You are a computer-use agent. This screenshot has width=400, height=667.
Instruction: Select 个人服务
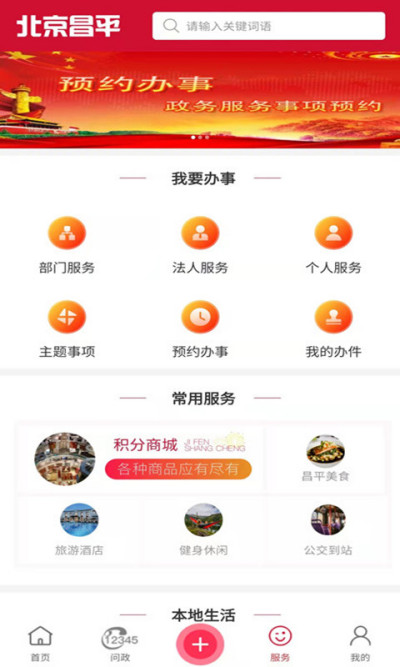click(333, 245)
